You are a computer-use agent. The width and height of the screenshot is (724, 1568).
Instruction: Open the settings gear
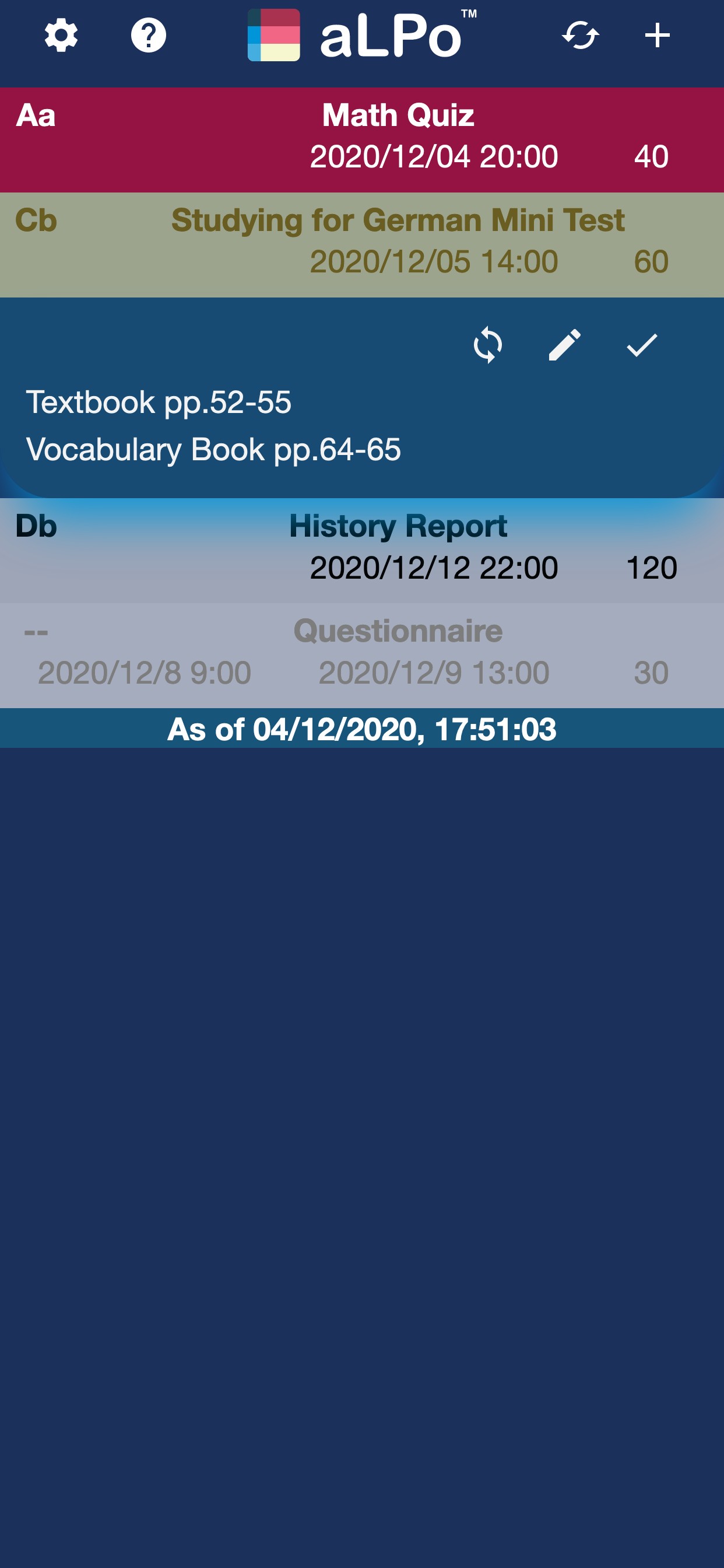61,36
